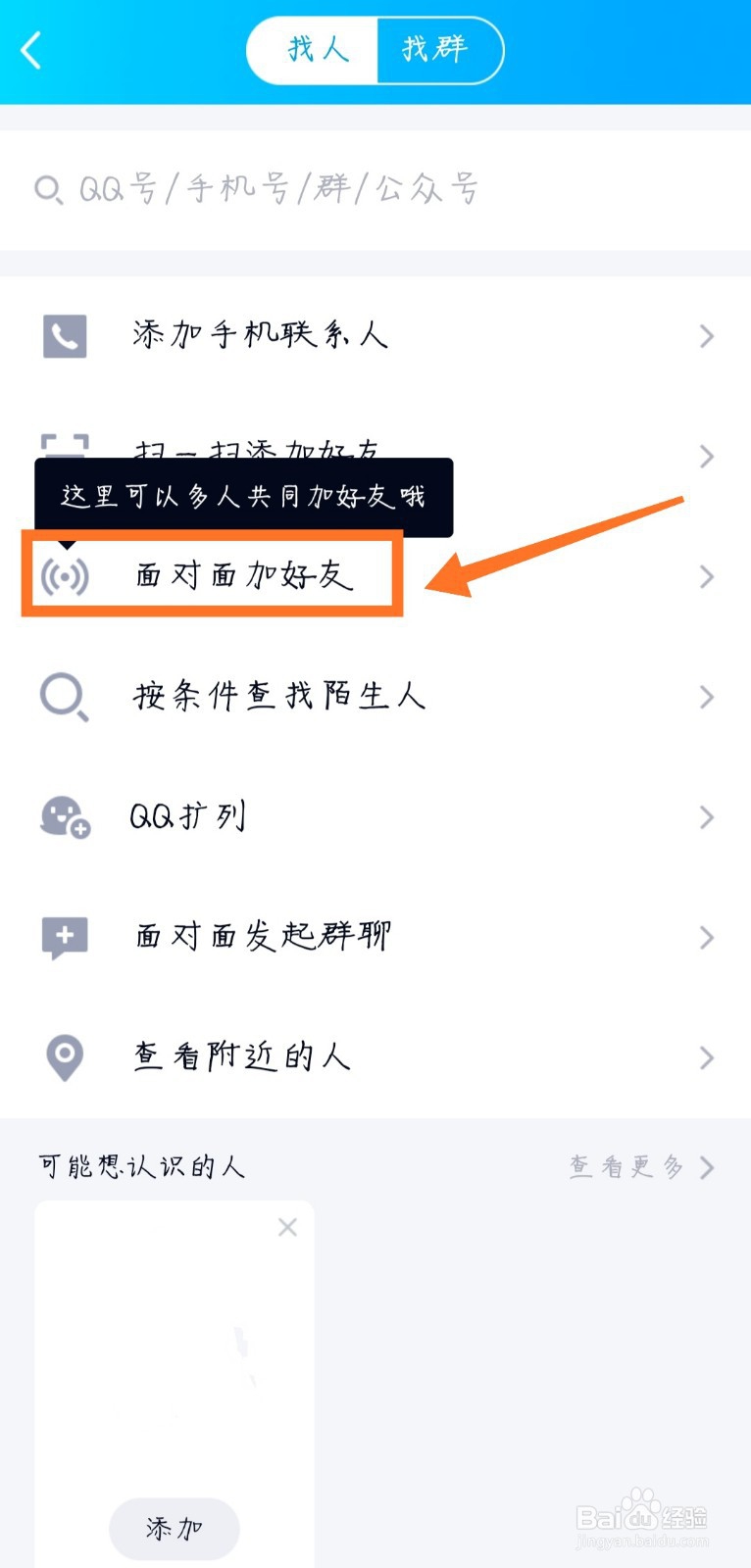Image resolution: width=751 pixels, height=1568 pixels.
Task: Select the phone contacts icon for 添加手机联系人
Action: [64, 336]
